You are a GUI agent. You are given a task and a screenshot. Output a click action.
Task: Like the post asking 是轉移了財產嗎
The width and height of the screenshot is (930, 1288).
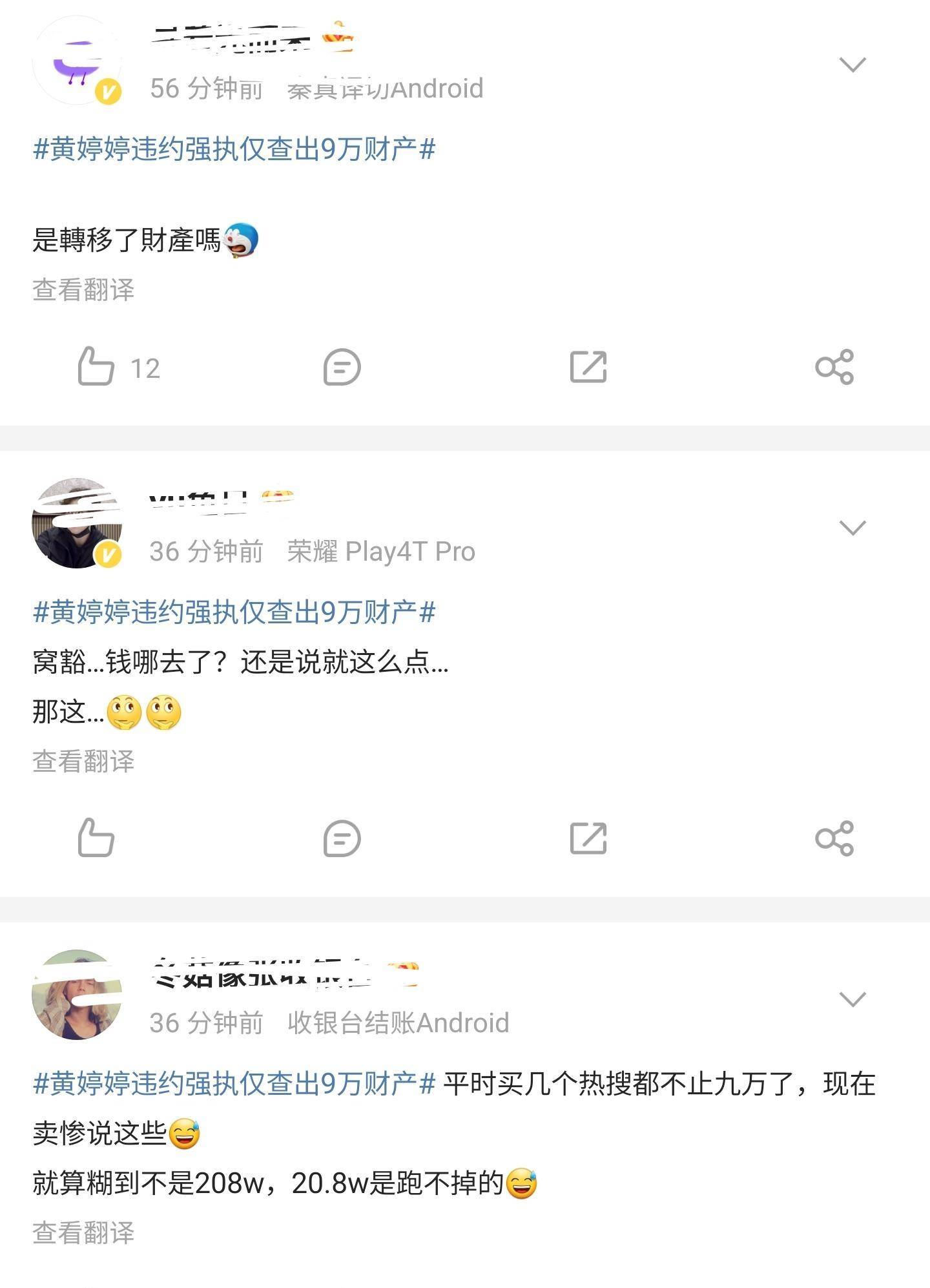point(96,367)
